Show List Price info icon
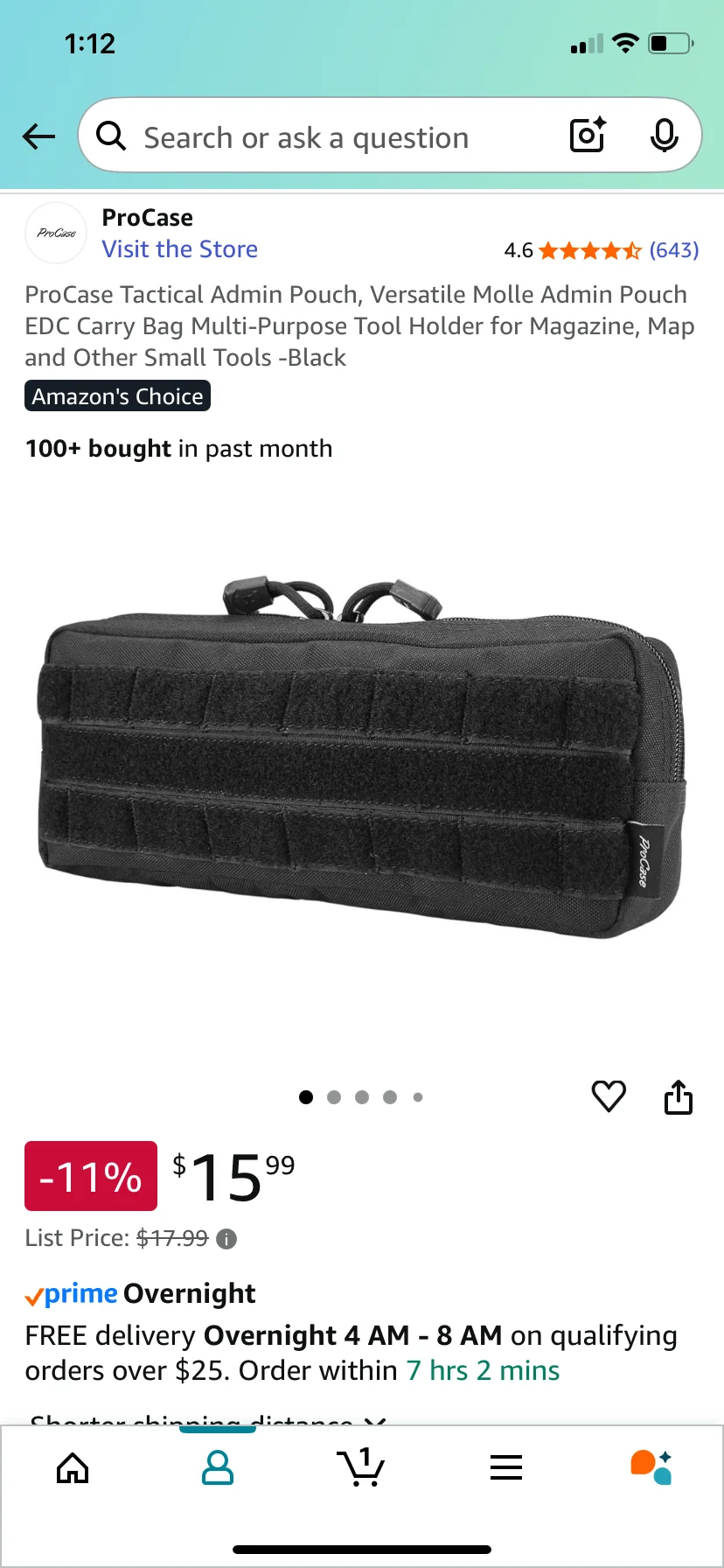 [226, 1239]
